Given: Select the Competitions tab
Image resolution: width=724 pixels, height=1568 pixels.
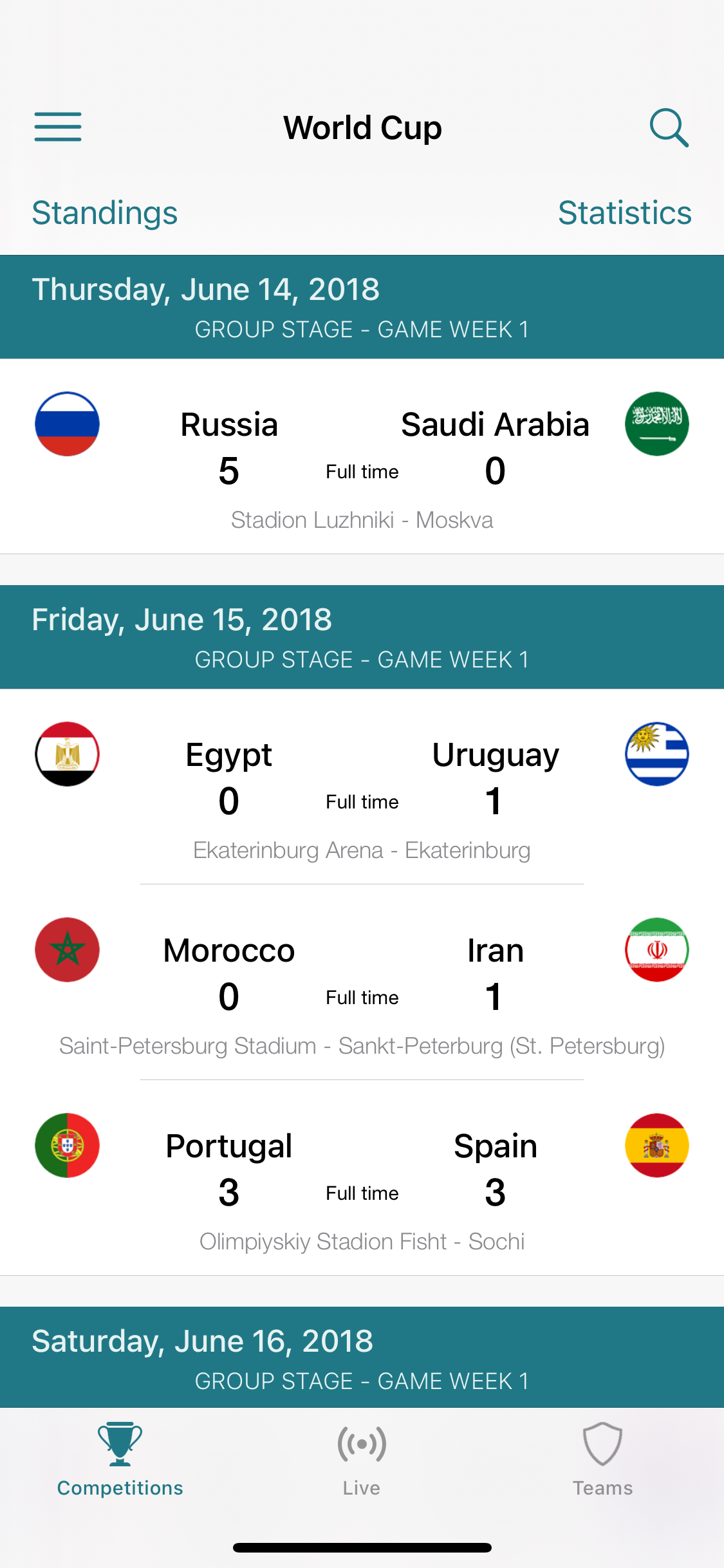Looking at the screenshot, I should coord(120,1460).
